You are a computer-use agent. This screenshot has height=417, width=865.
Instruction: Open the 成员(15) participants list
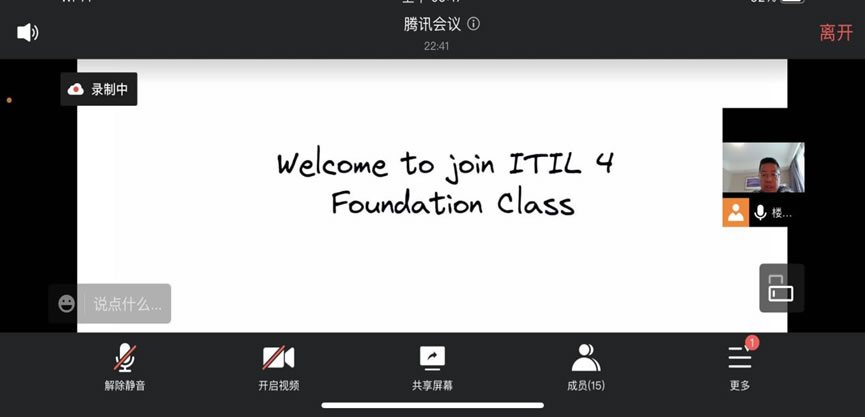(x=586, y=367)
